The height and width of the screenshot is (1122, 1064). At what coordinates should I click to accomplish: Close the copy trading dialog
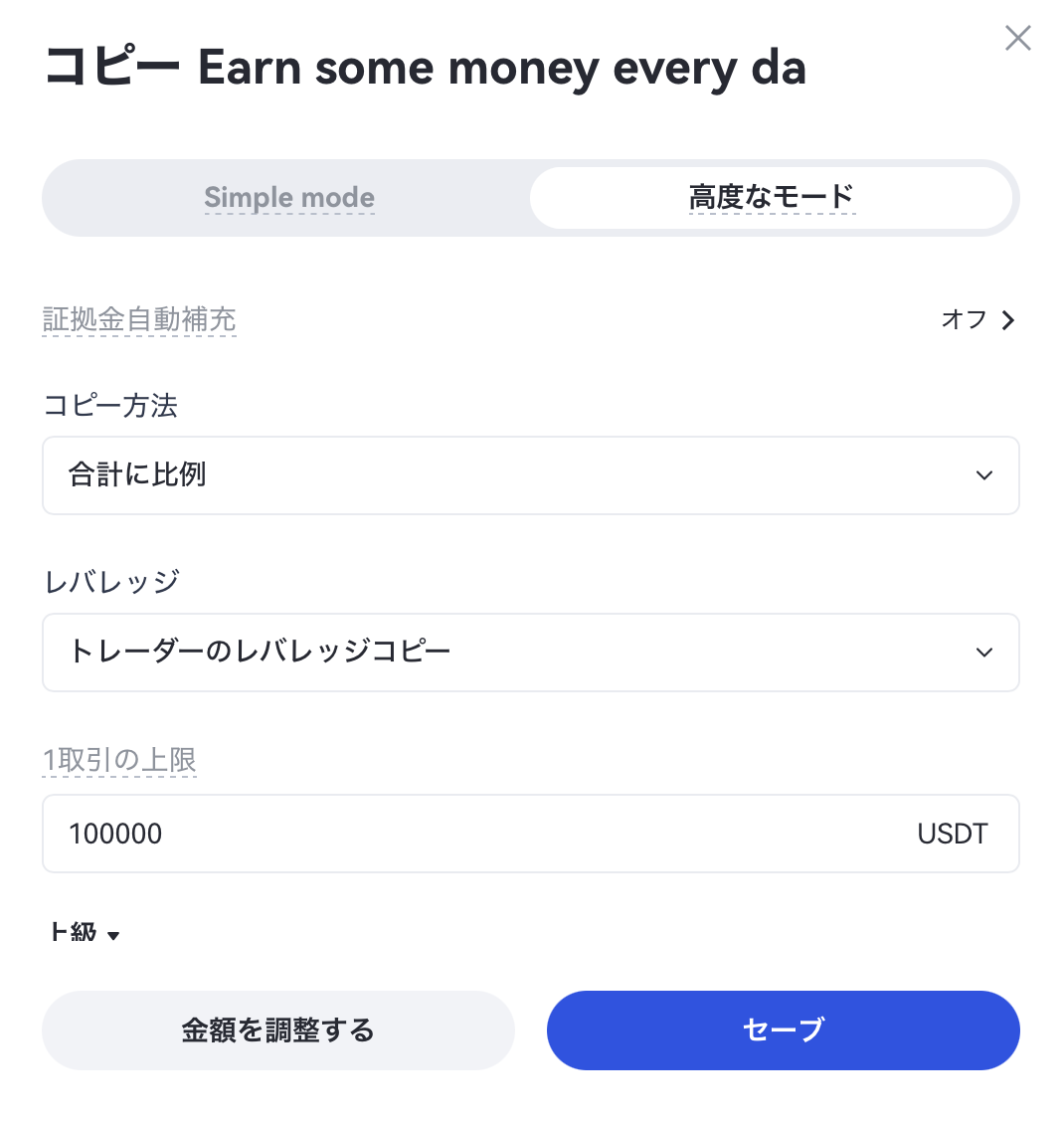click(x=1017, y=39)
